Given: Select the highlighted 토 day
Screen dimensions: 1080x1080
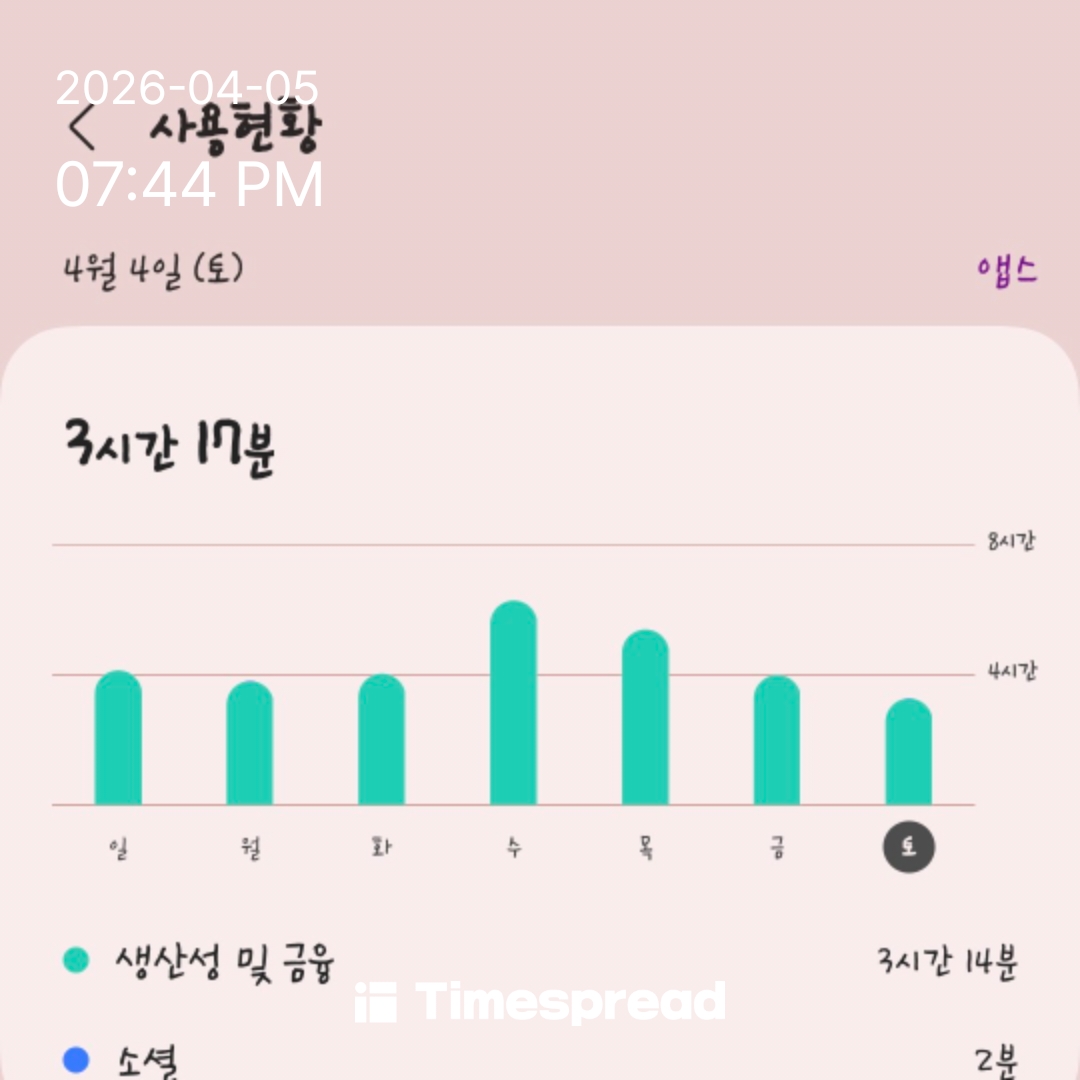Looking at the screenshot, I should tap(908, 849).
